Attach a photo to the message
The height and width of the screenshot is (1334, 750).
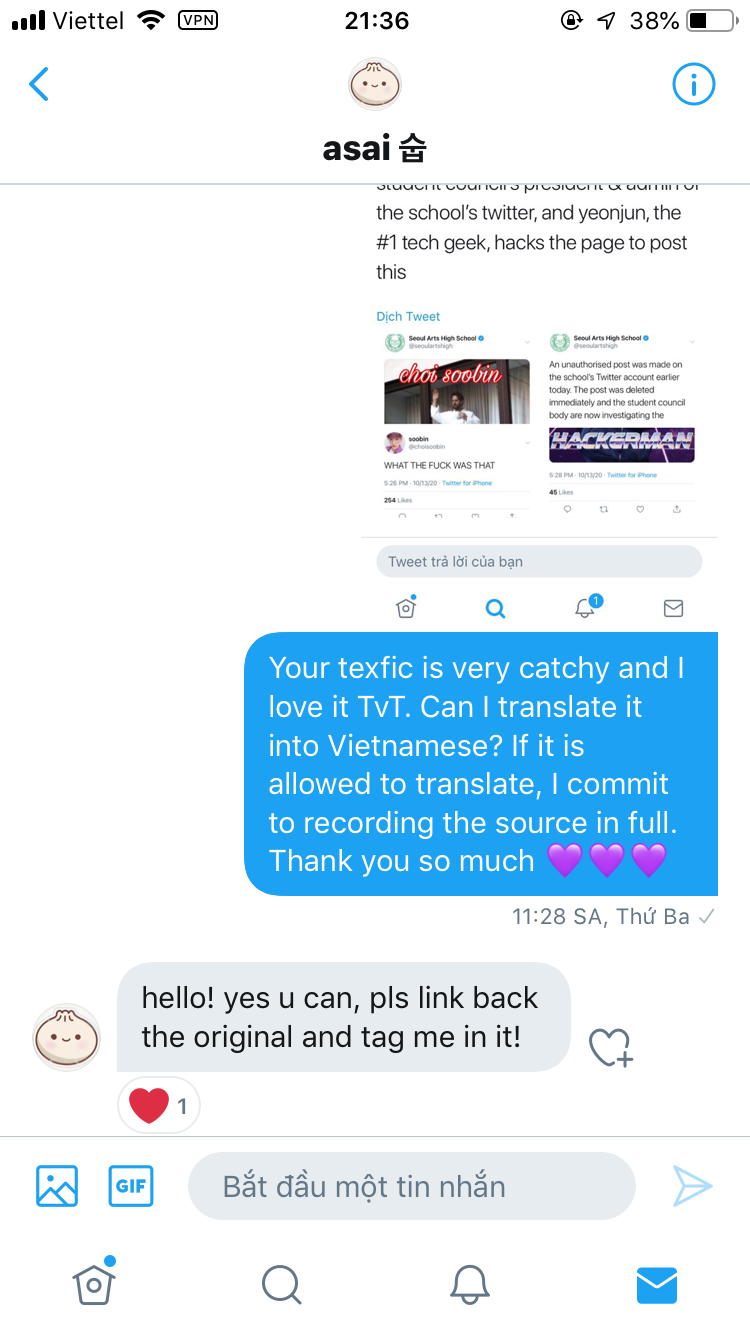pyautogui.click(x=57, y=1186)
